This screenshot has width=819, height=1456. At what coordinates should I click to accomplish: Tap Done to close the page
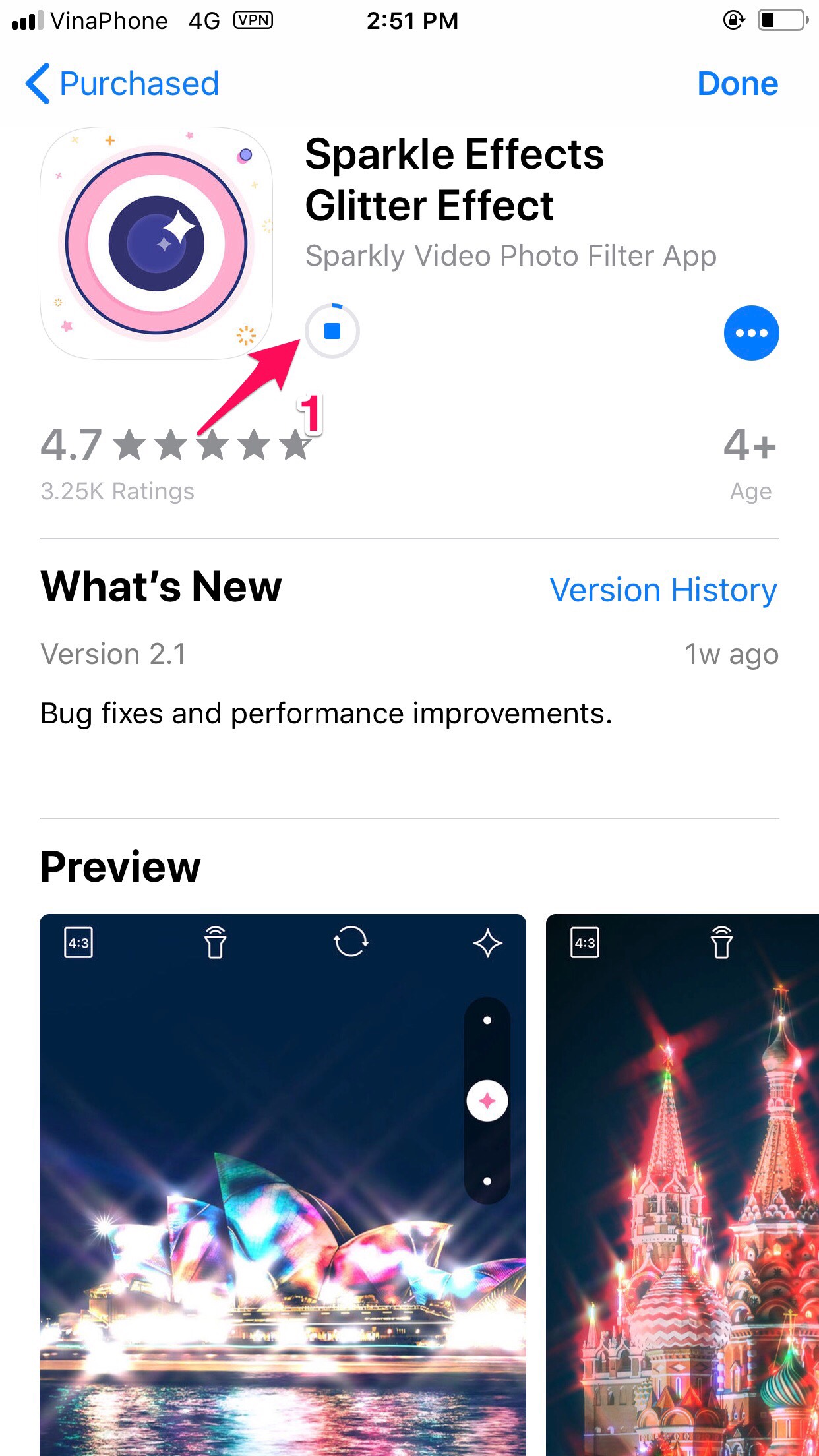737,84
